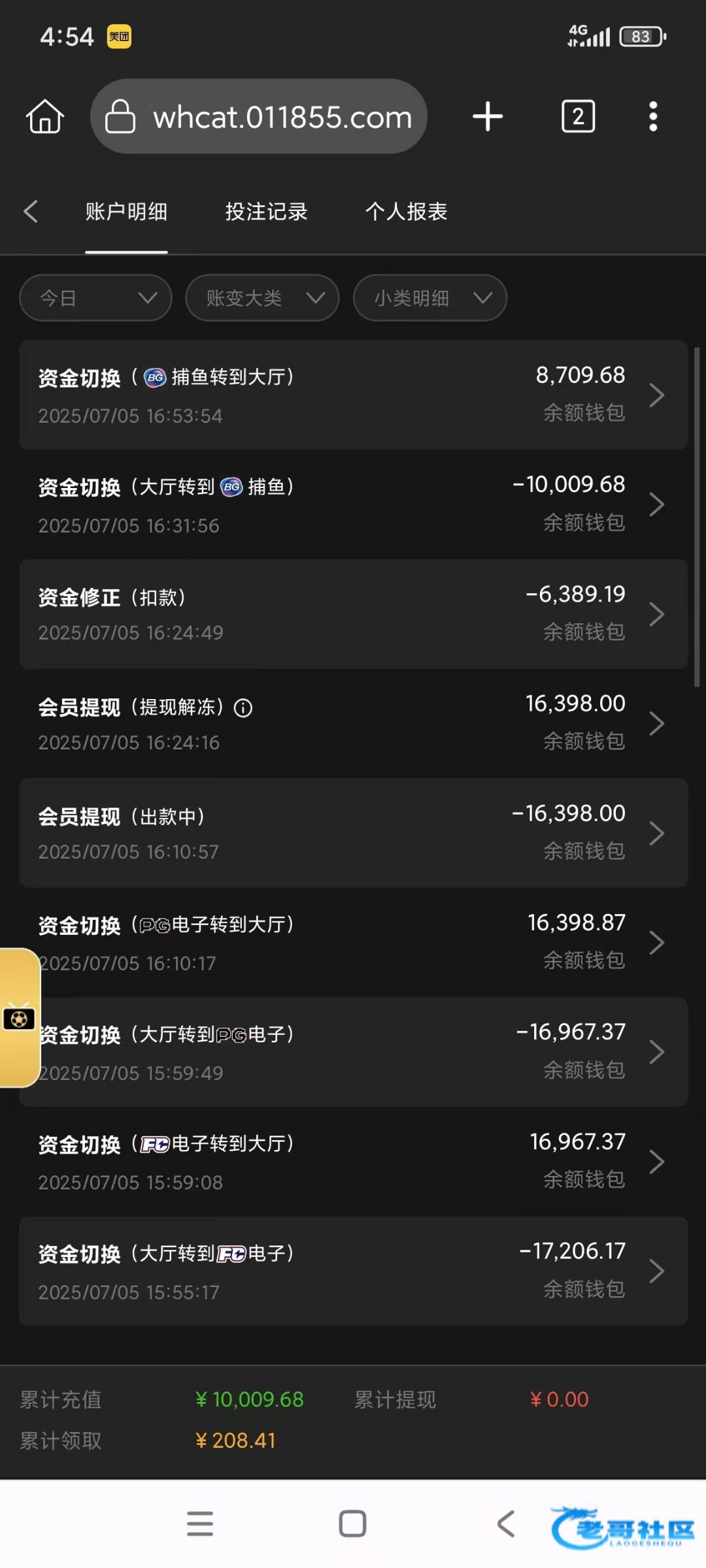Go back with the arrow beside 账户明细
This screenshot has height=1568, width=706.
(x=31, y=211)
